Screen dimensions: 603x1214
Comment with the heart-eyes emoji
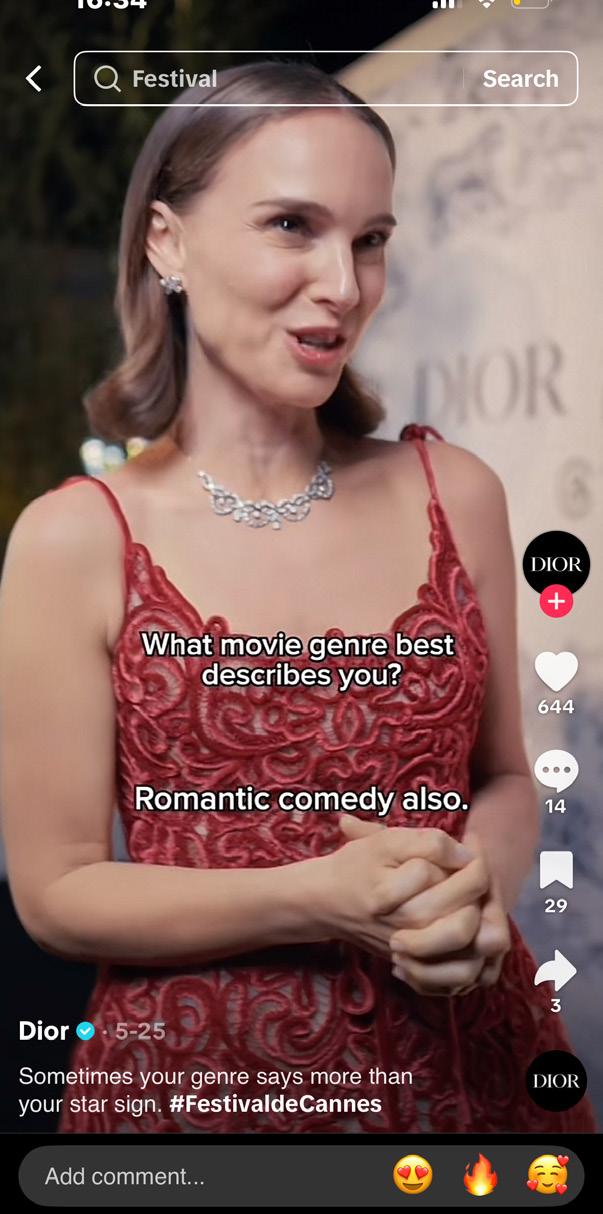413,1176
